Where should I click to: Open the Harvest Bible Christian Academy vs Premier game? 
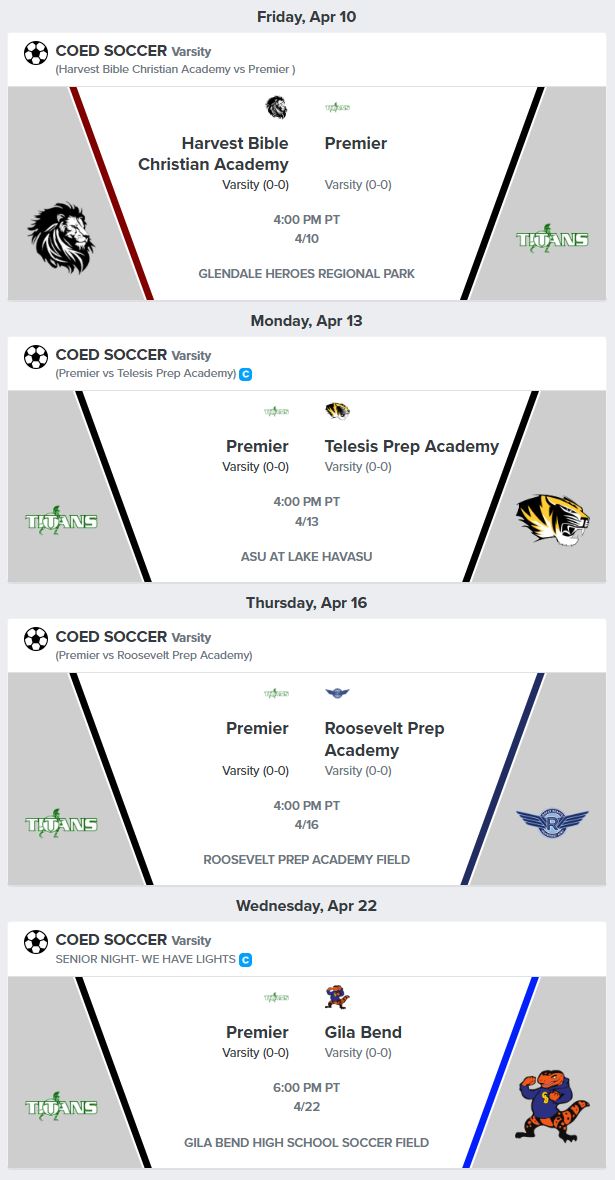click(306, 192)
